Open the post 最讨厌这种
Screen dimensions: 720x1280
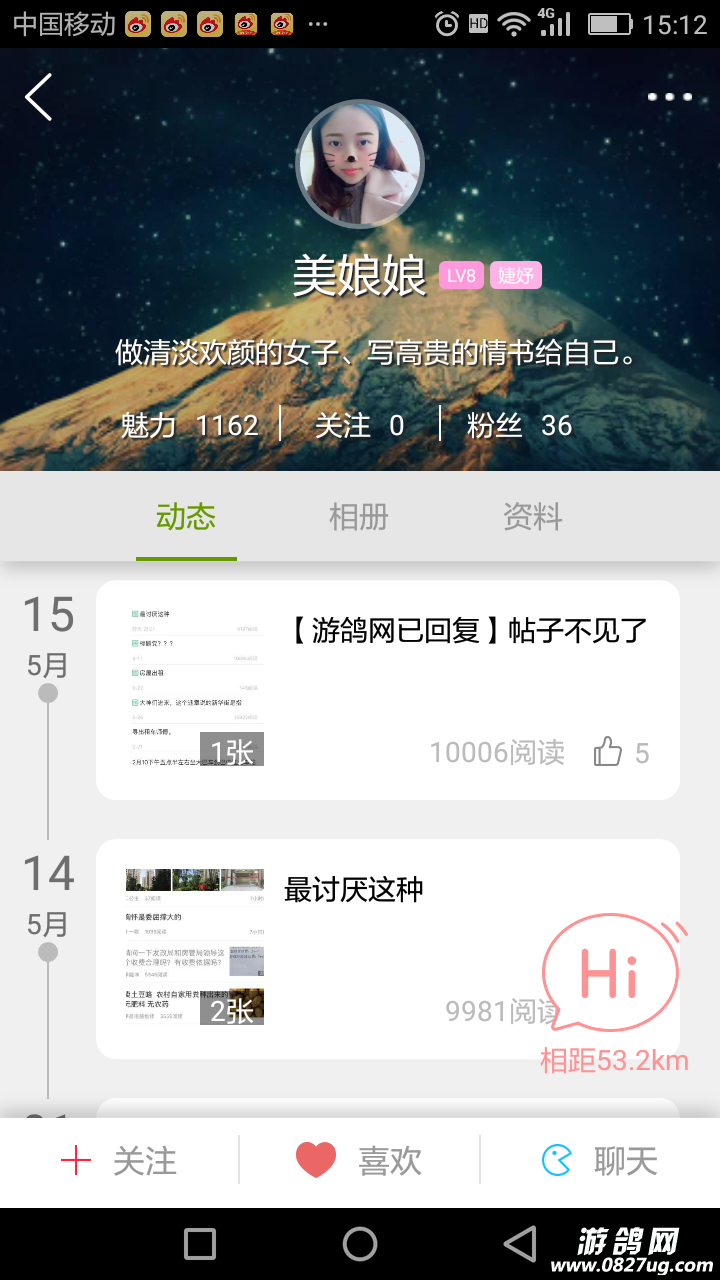354,889
